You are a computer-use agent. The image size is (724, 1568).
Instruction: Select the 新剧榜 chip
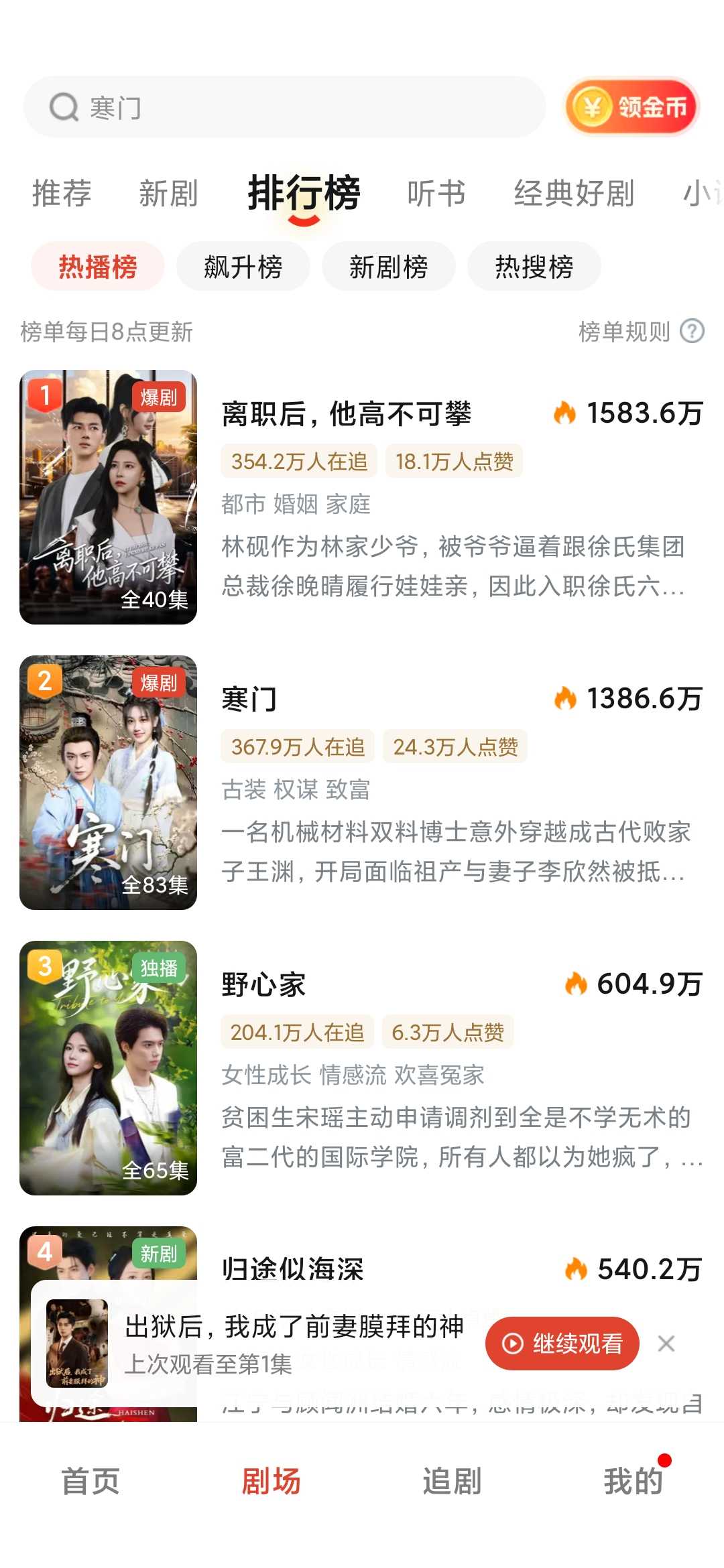(388, 267)
